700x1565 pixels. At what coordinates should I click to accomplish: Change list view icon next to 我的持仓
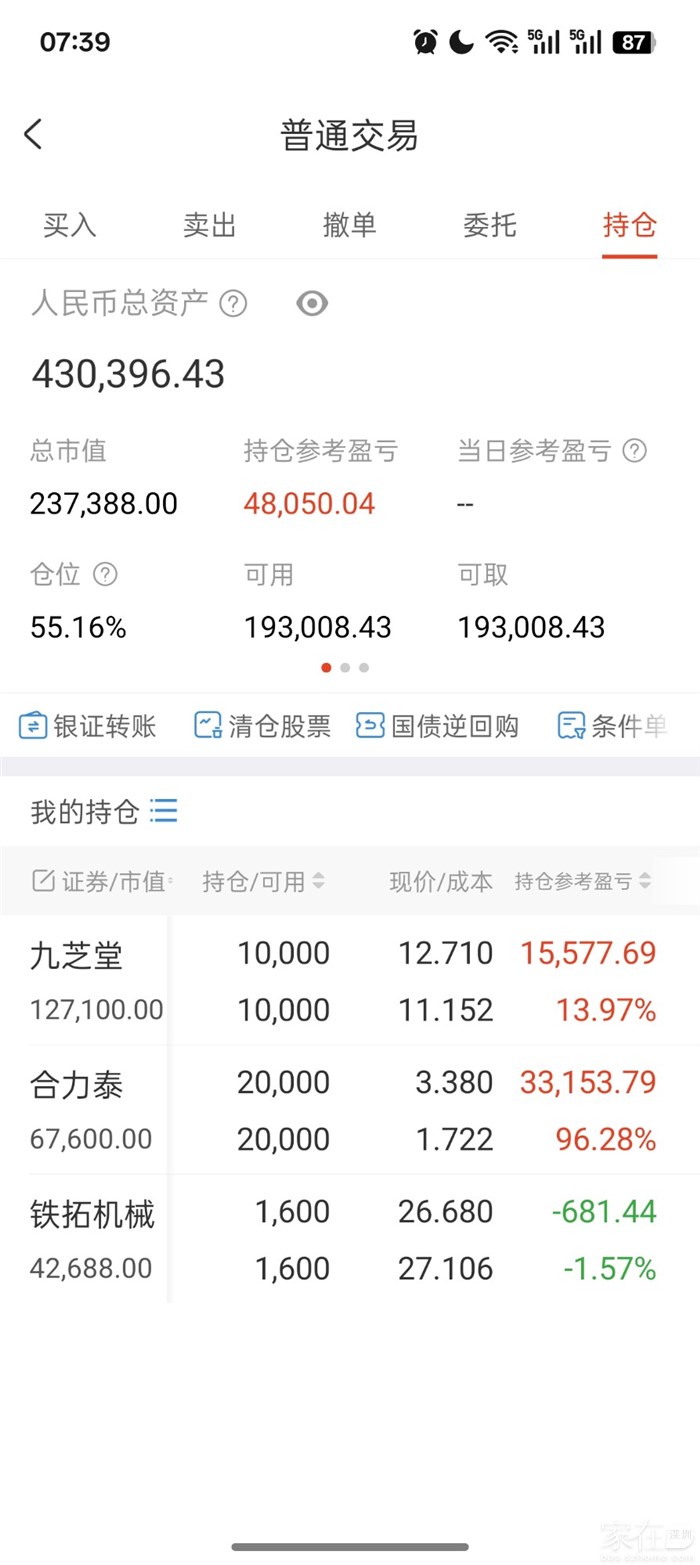coord(163,810)
